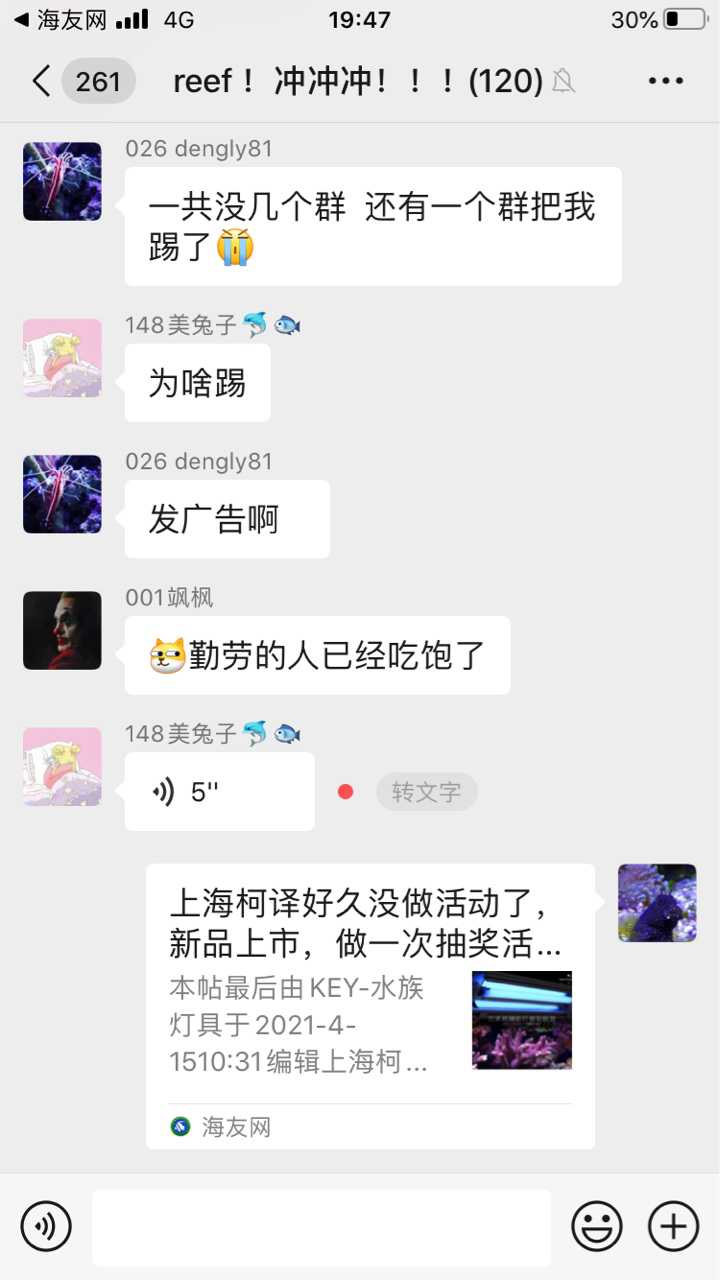
Task: Open the emoji picker
Action: 597,1226
